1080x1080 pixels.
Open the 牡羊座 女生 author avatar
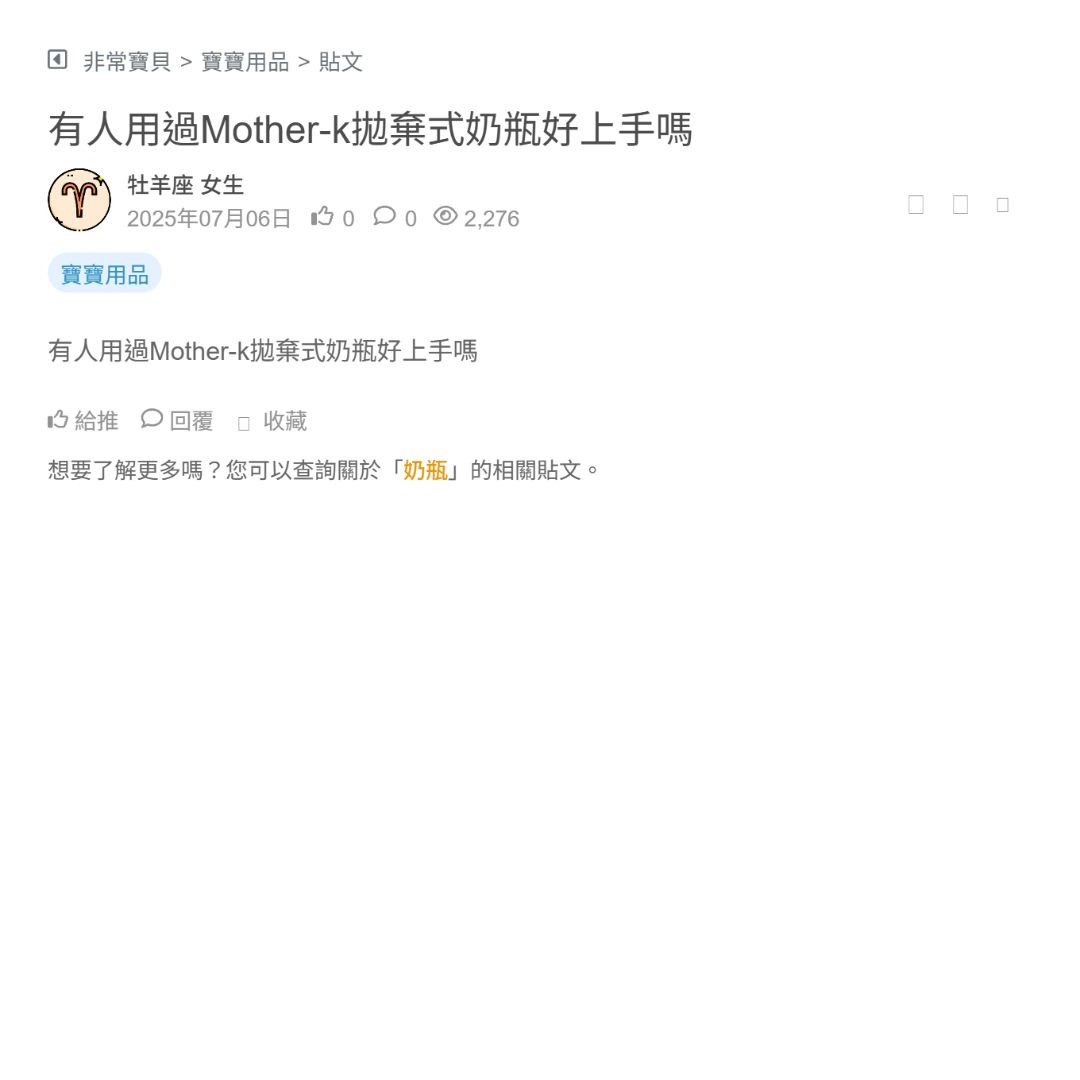[79, 200]
